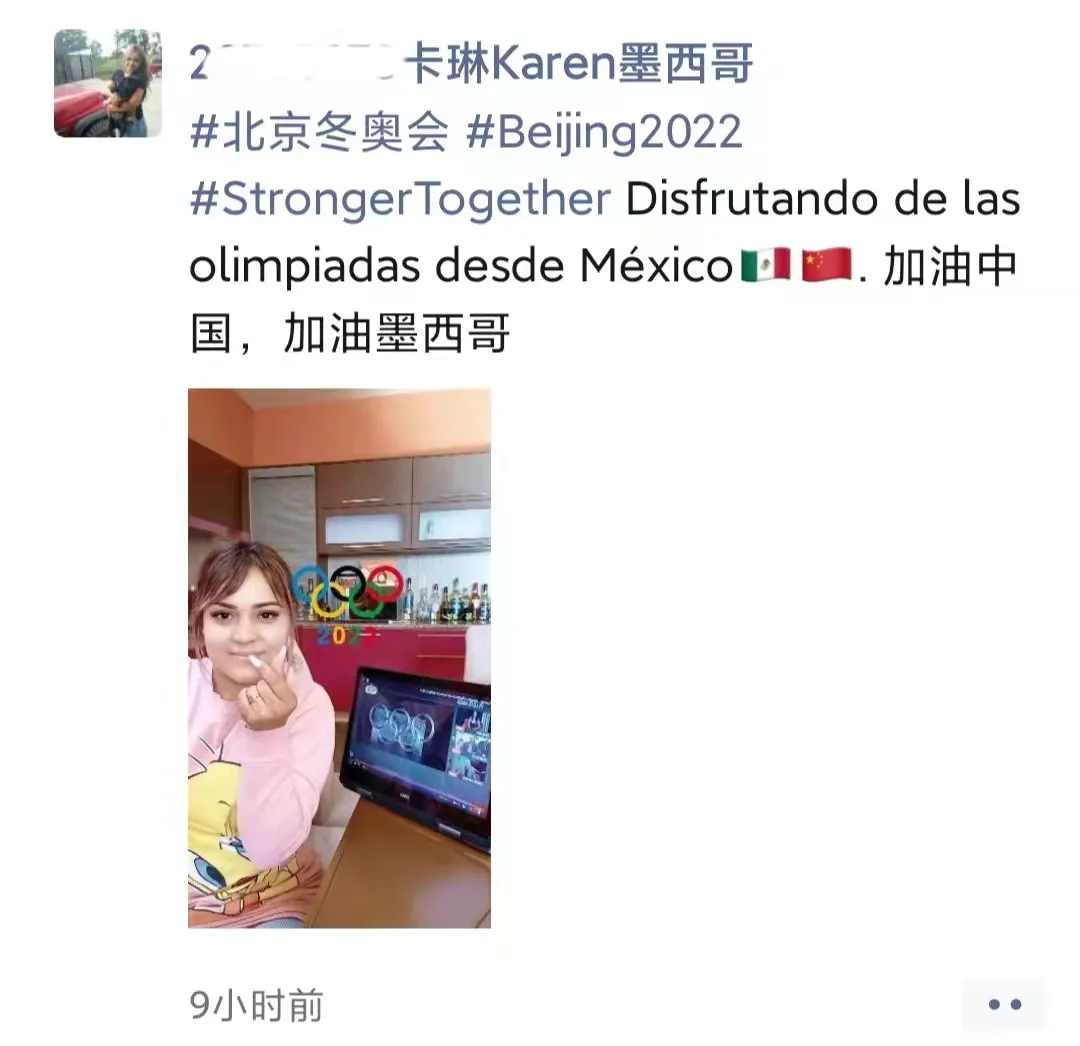Open the poster name 卡琳Karen墨西哥

coord(471,65)
